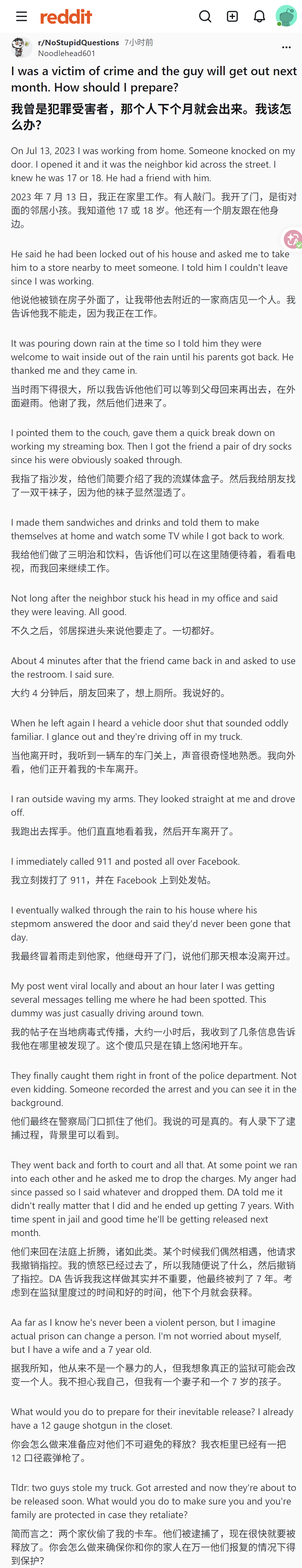The image size is (302, 1568).
Task: View the Noodlehead601 user profile
Action: click(x=67, y=54)
